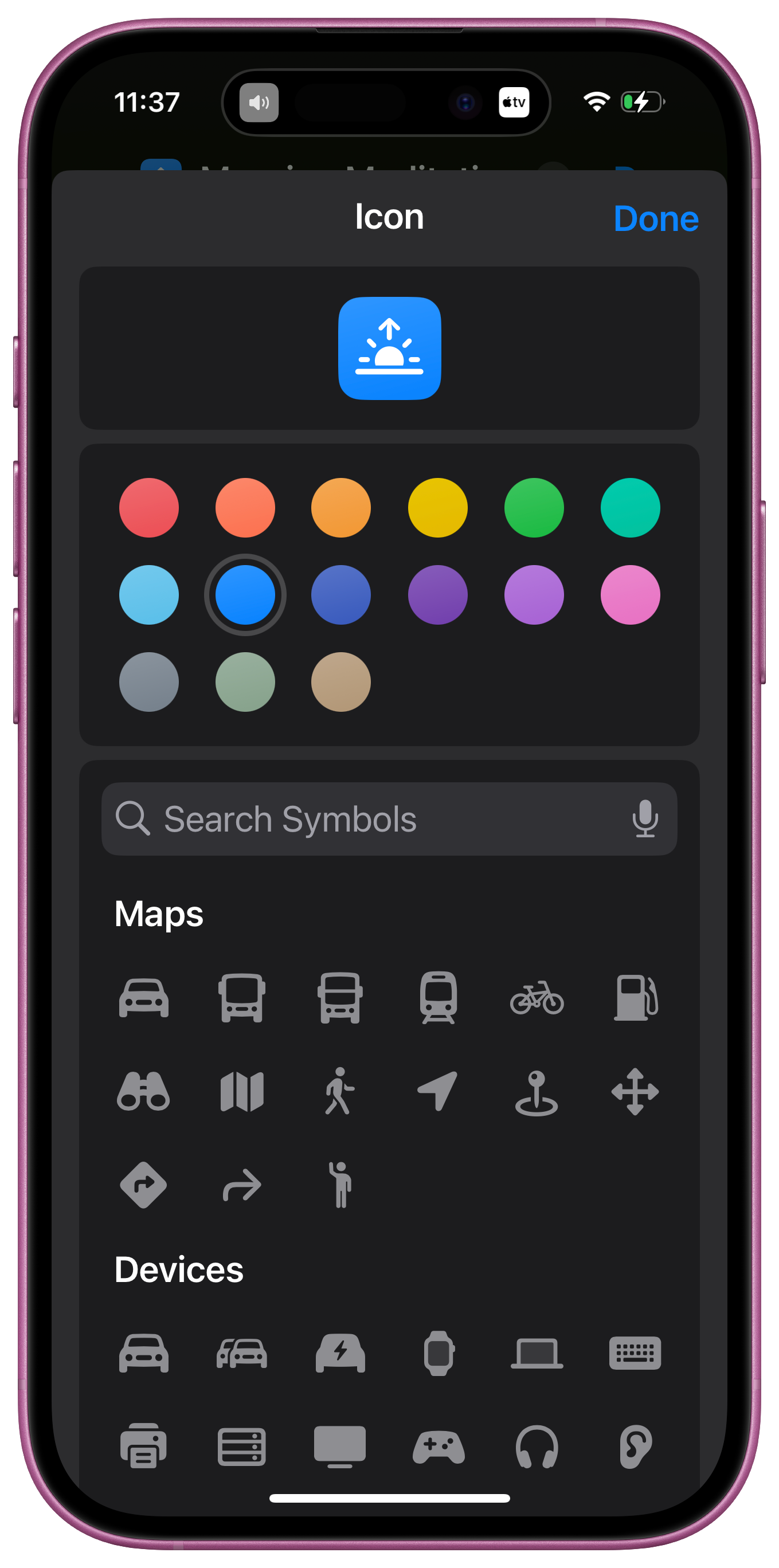This screenshot has height=1568, width=779.
Task: Pick the green color swatch
Action: tap(534, 508)
